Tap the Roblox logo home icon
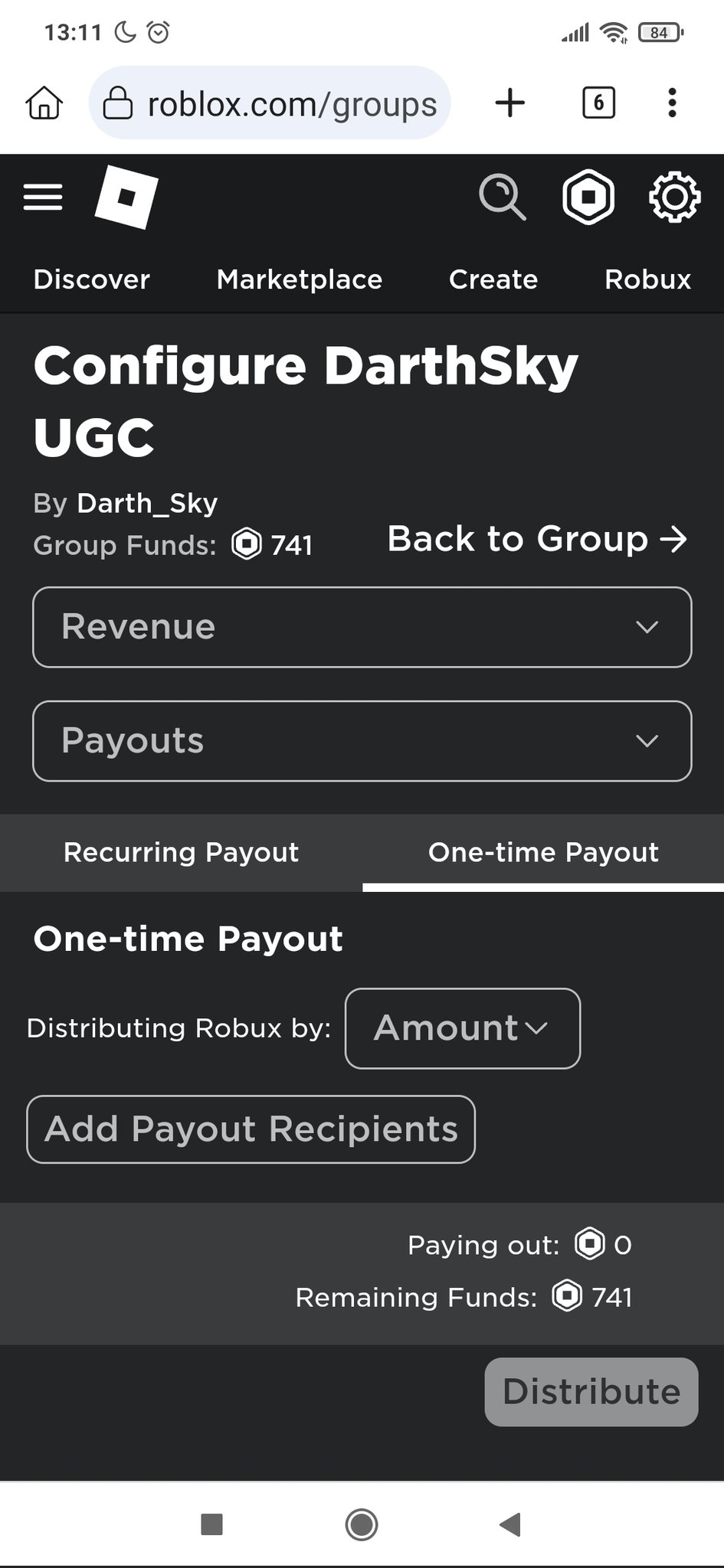The width and height of the screenshot is (724, 1568). pyautogui.click(x=126, y=197)
